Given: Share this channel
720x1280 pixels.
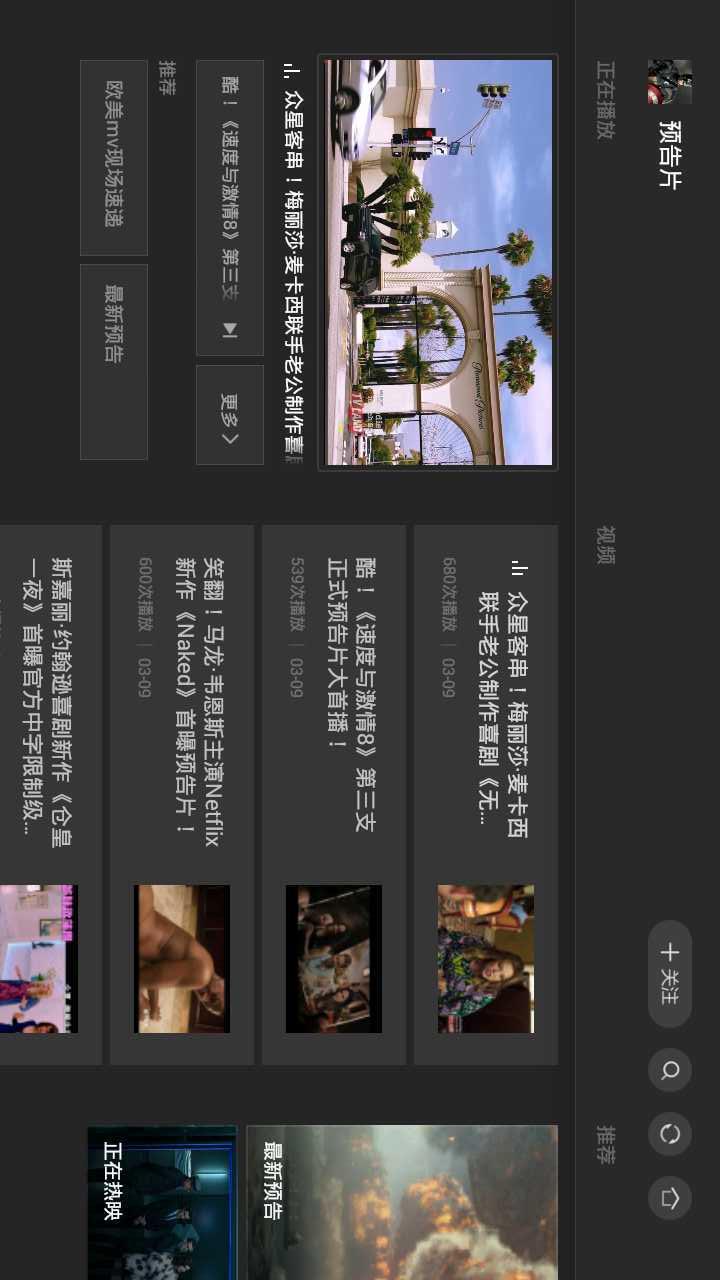Looking at the screenshot, I should click(670, 1197).
